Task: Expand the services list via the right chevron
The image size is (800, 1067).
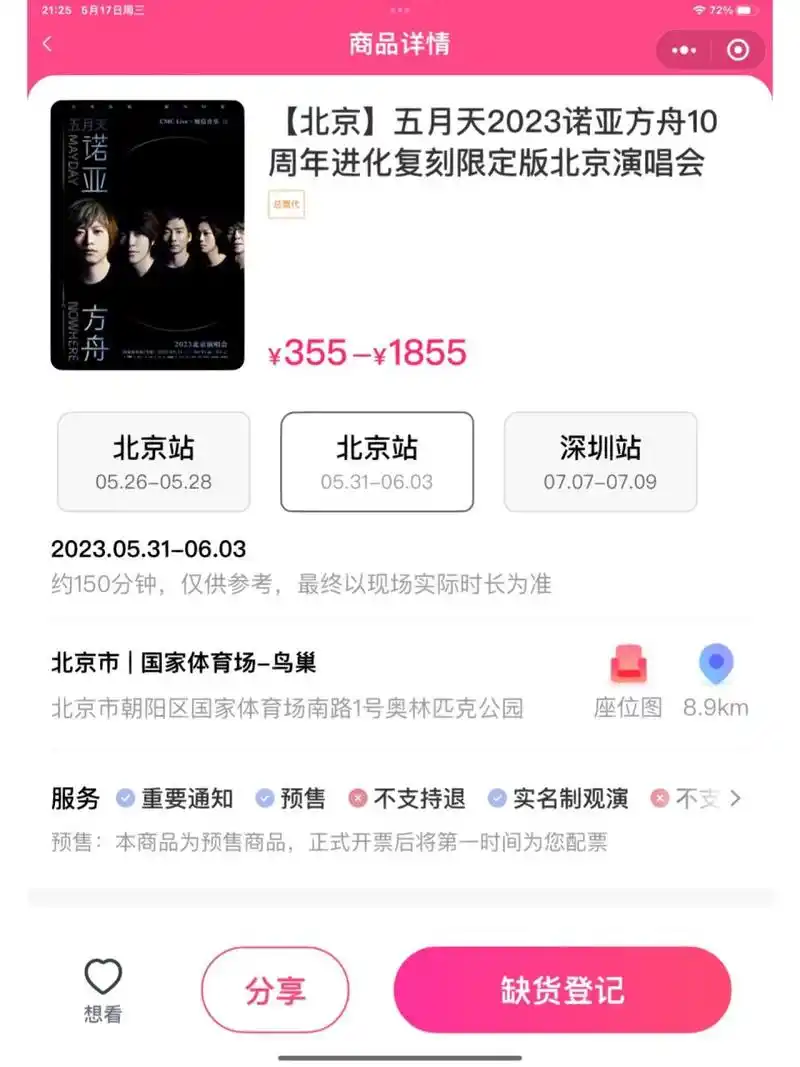Action: tap(737, 798)
